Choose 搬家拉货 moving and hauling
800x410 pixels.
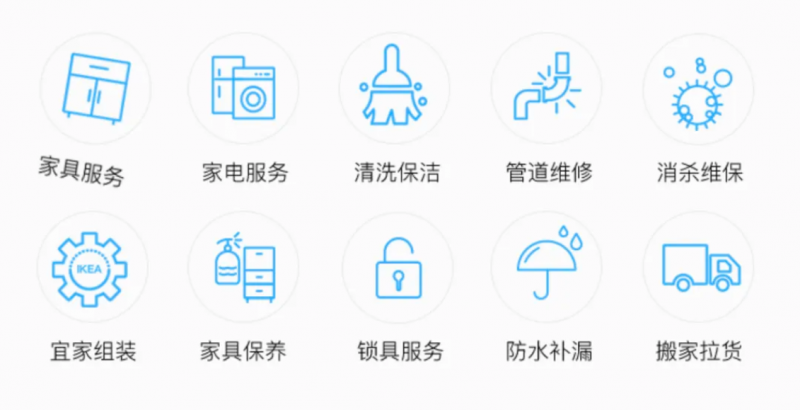699,268
